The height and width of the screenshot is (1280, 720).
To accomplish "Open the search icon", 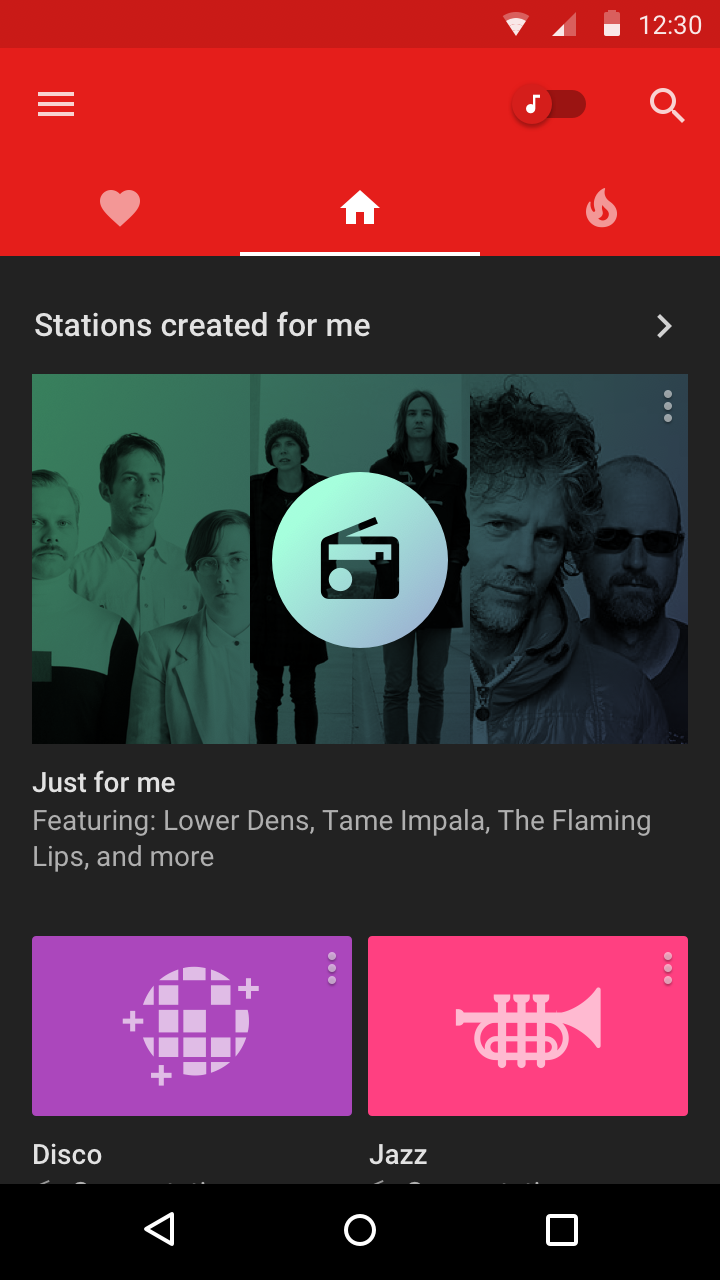I will point(667,104).
